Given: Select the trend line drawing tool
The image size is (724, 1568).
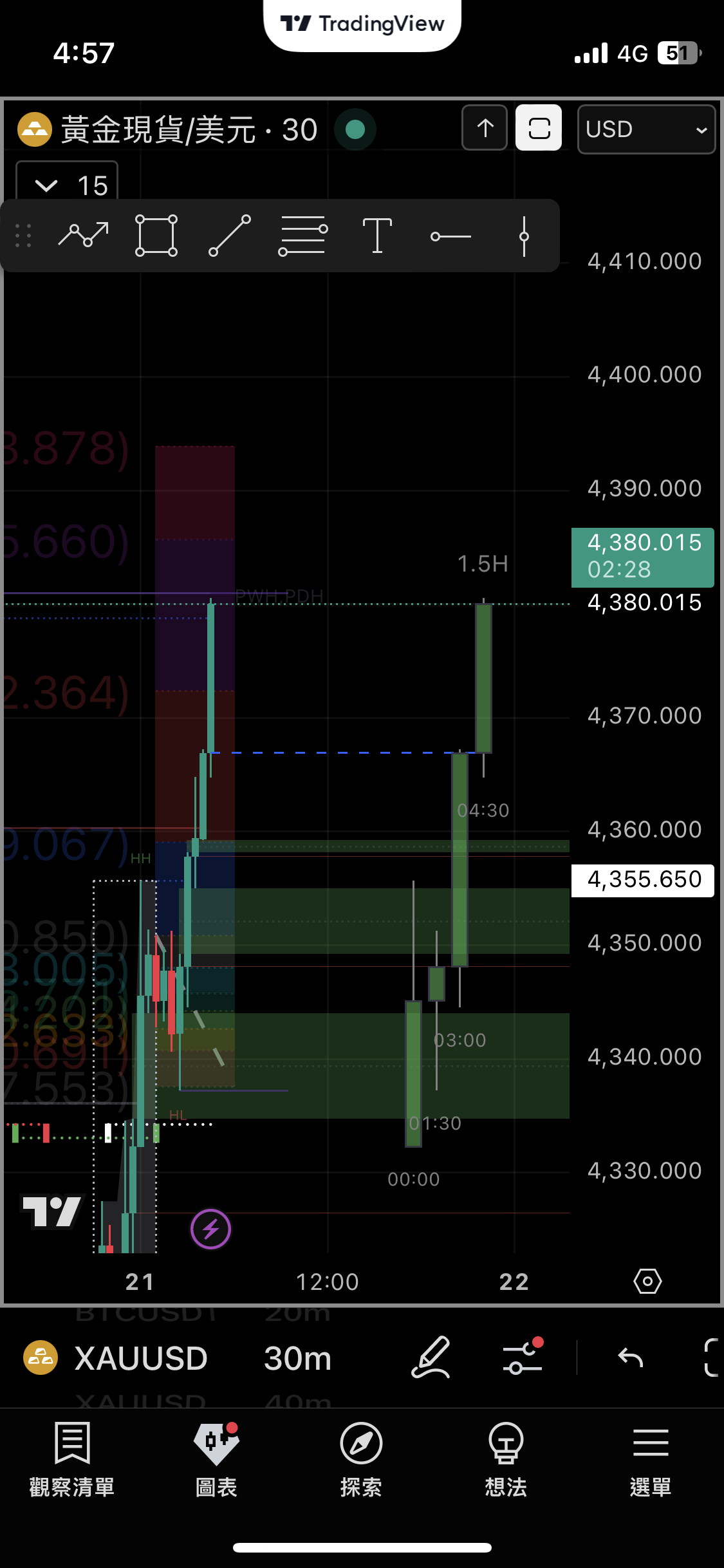Looking at the screenshot, I should point(230,236).
